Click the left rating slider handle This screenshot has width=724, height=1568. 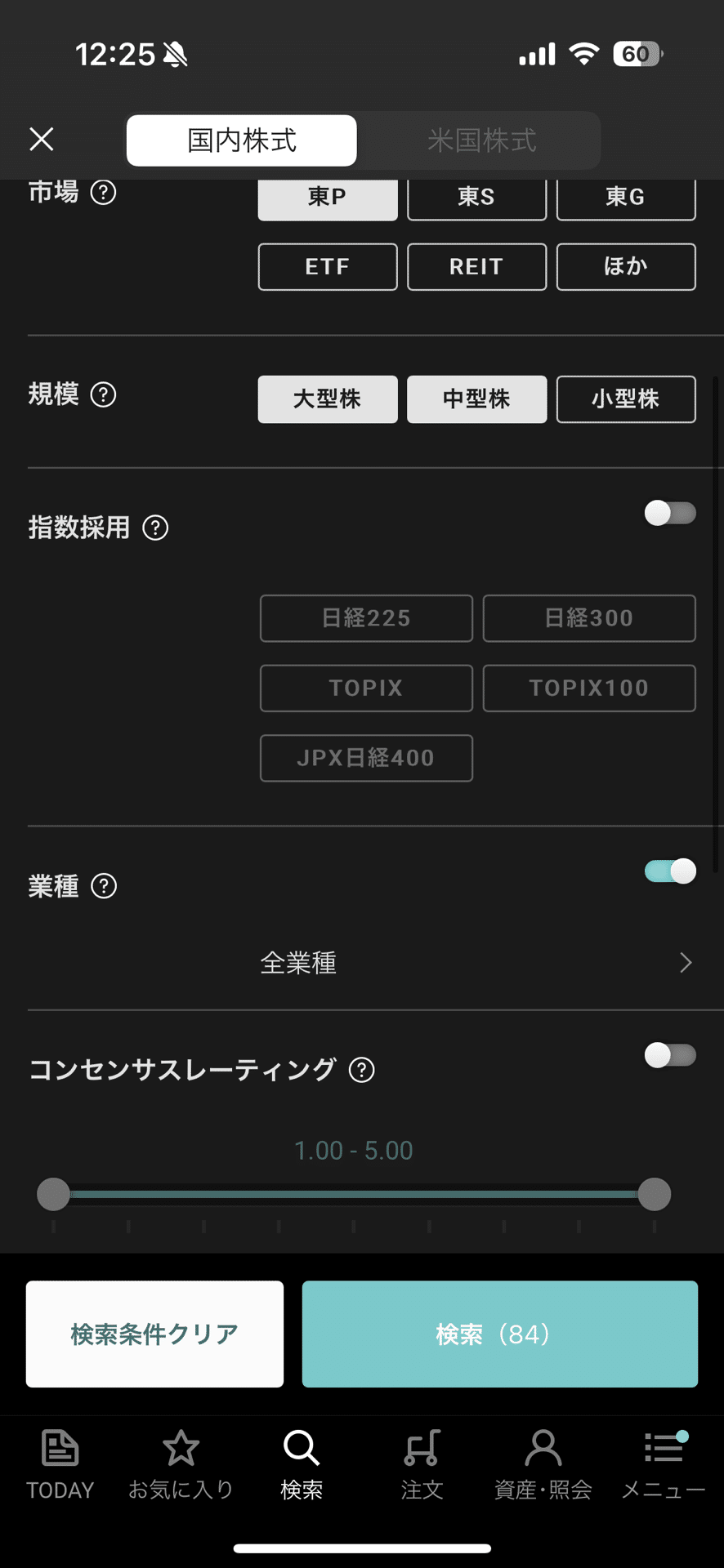tap(54, 1194)
